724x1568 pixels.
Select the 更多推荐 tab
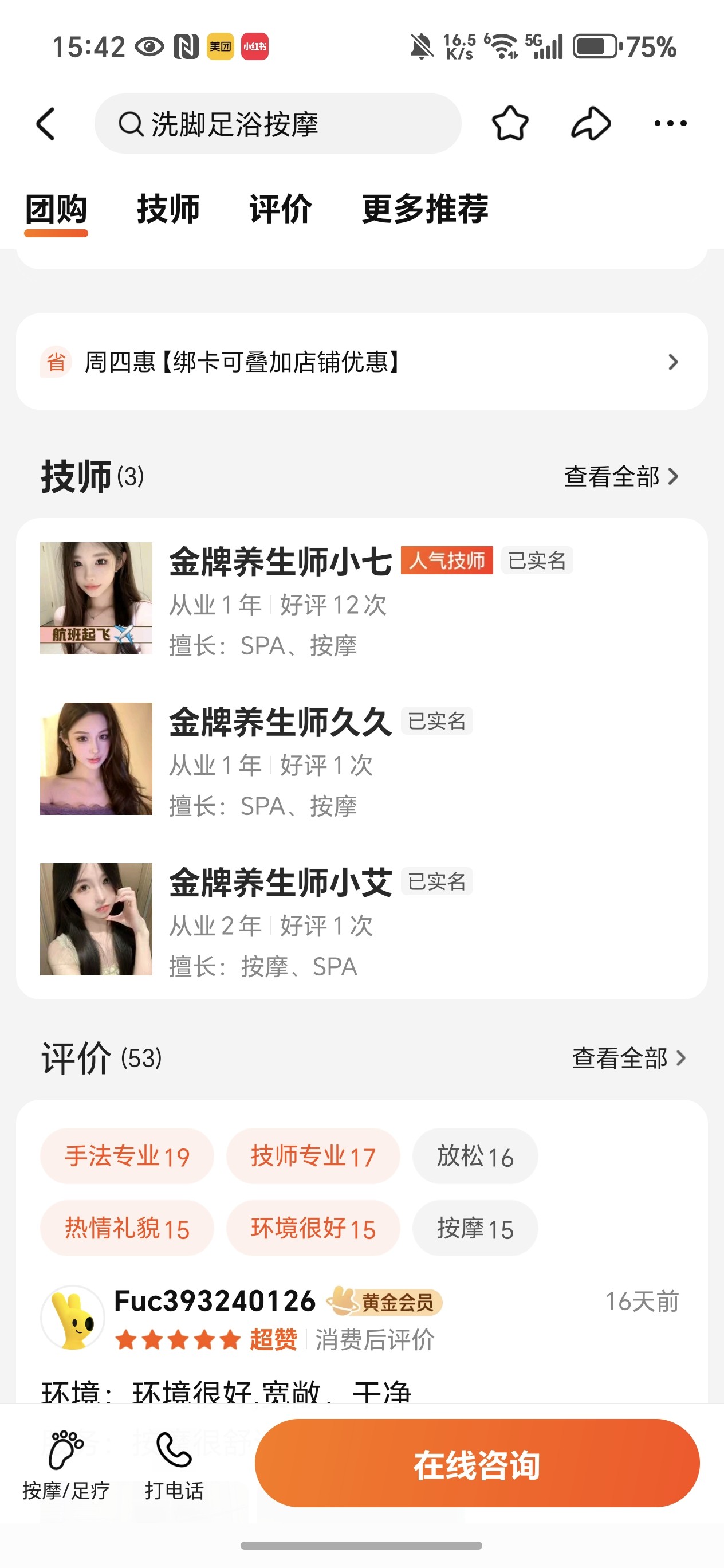(x=424, y=209)
